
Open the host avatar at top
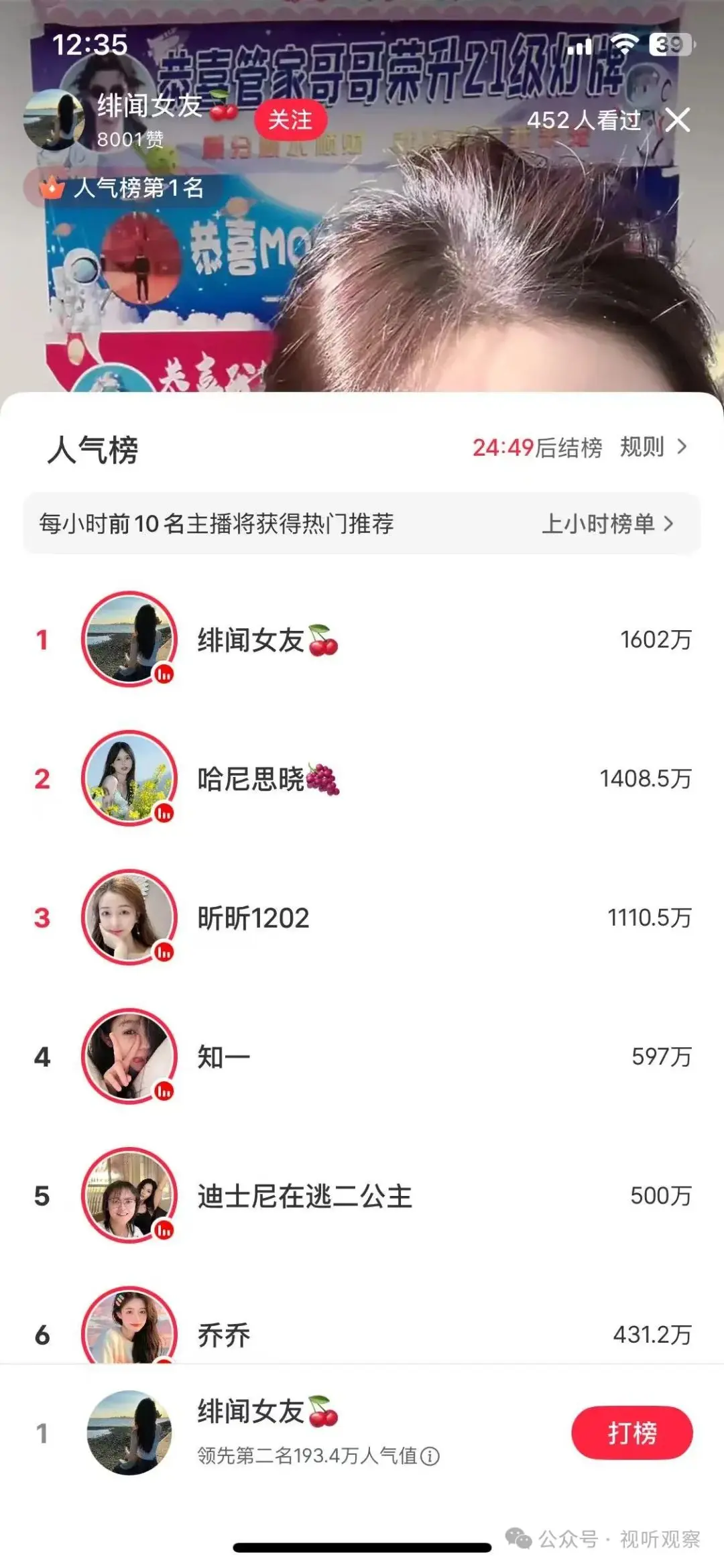tap(54, 121)
